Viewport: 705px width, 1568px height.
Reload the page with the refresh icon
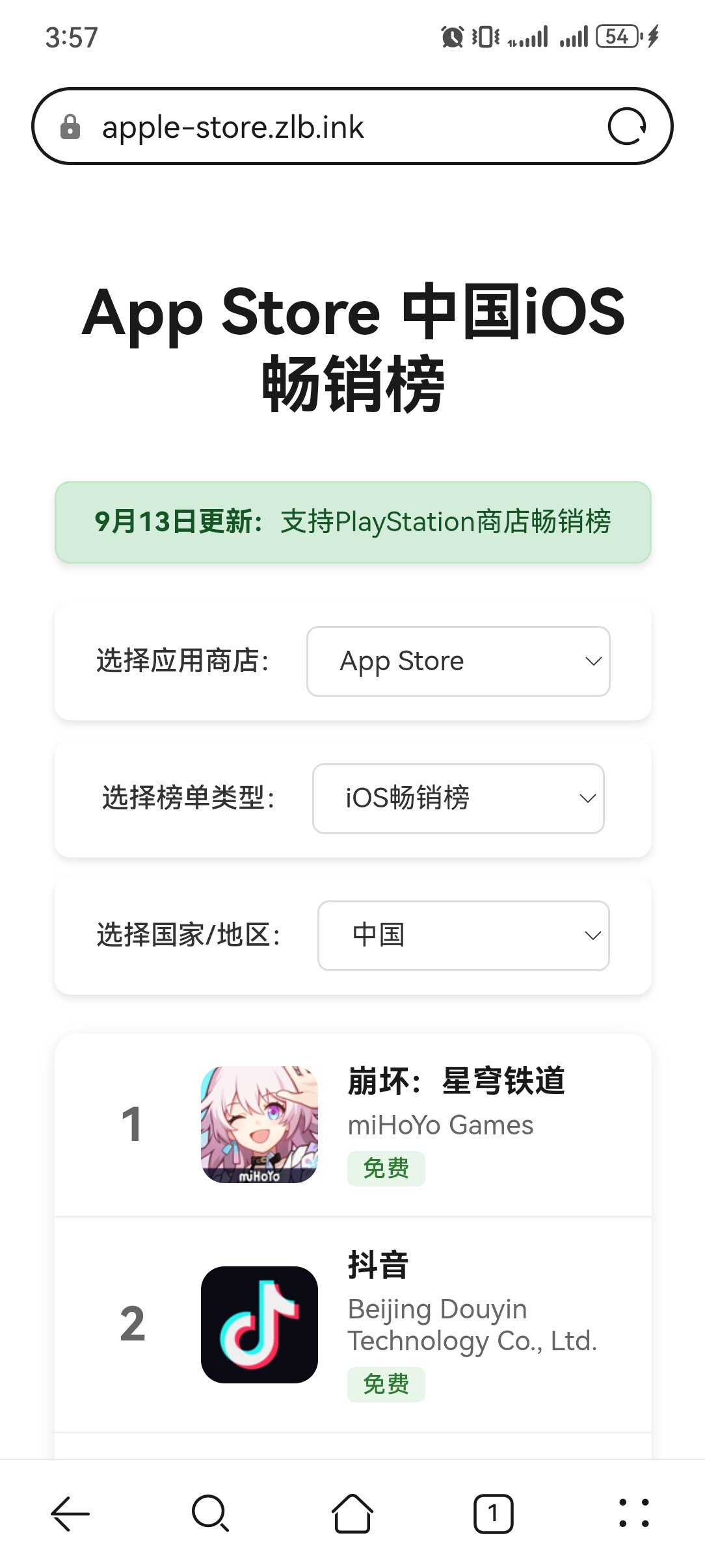pyautogui.click(x=626, y=127)
